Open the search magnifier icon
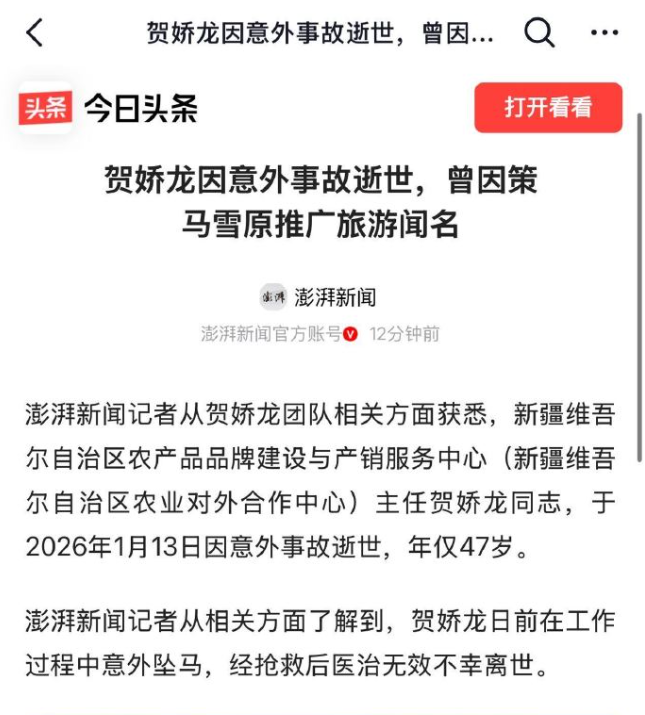 pos(539,33)
